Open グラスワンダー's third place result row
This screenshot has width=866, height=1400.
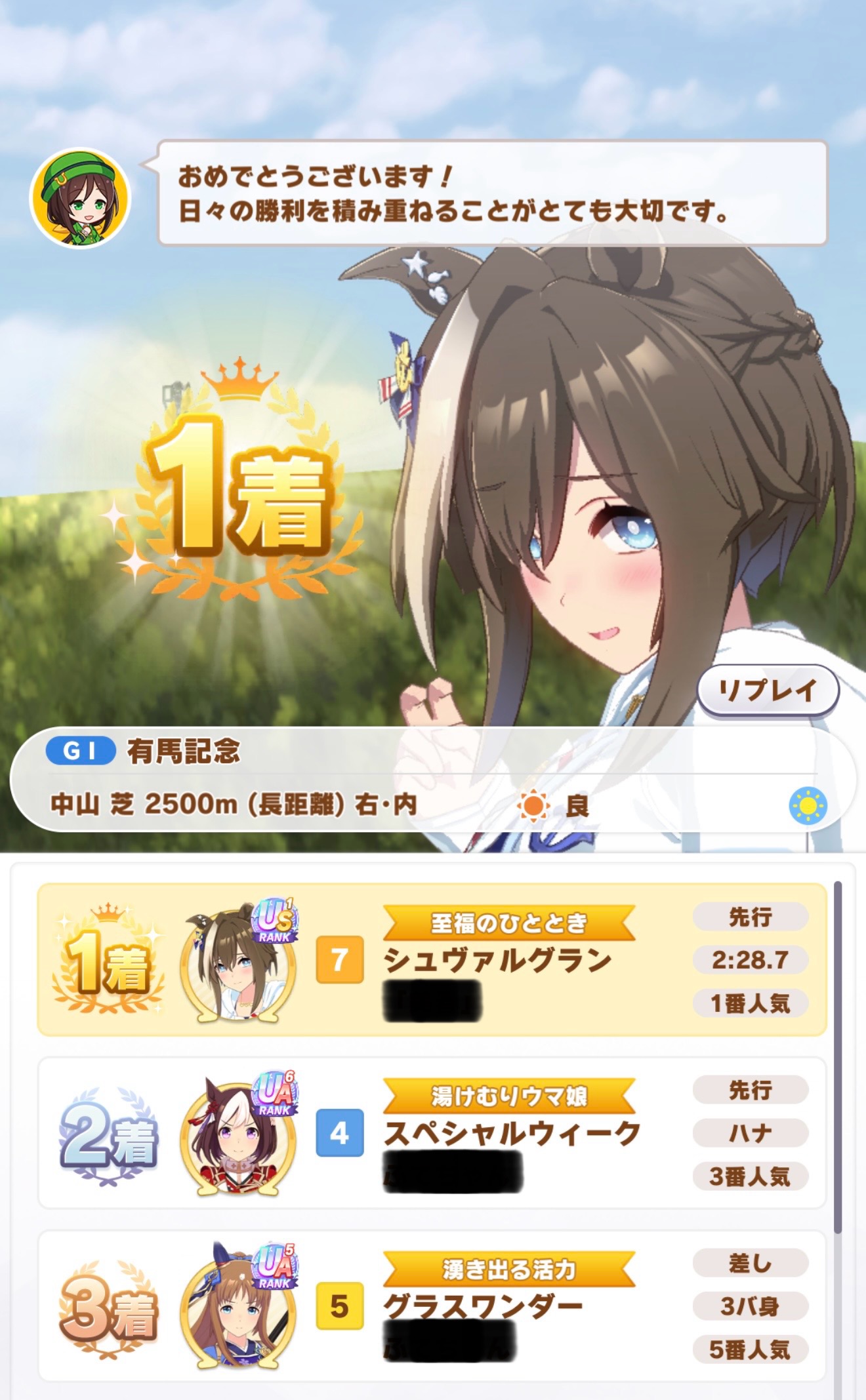coord(432,1306)
